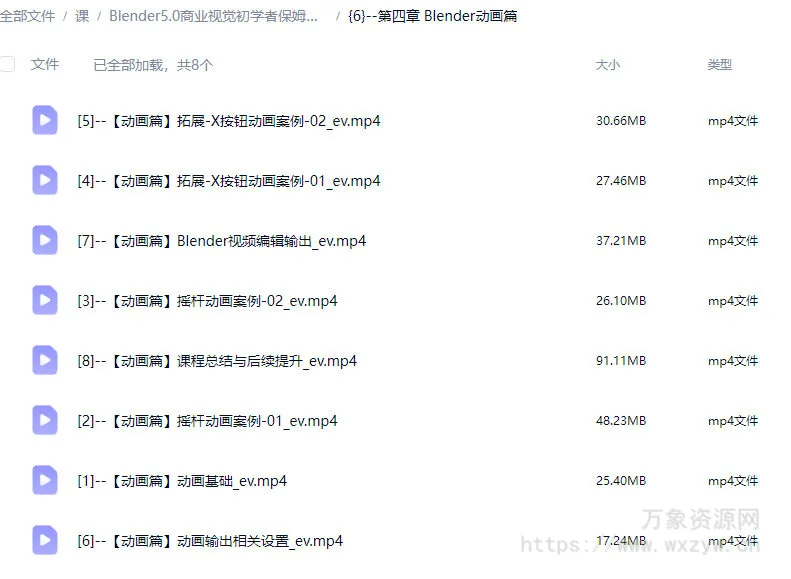Select [2] 摇杆动画案例-01_ev.mp4

[x=207, y=421]
